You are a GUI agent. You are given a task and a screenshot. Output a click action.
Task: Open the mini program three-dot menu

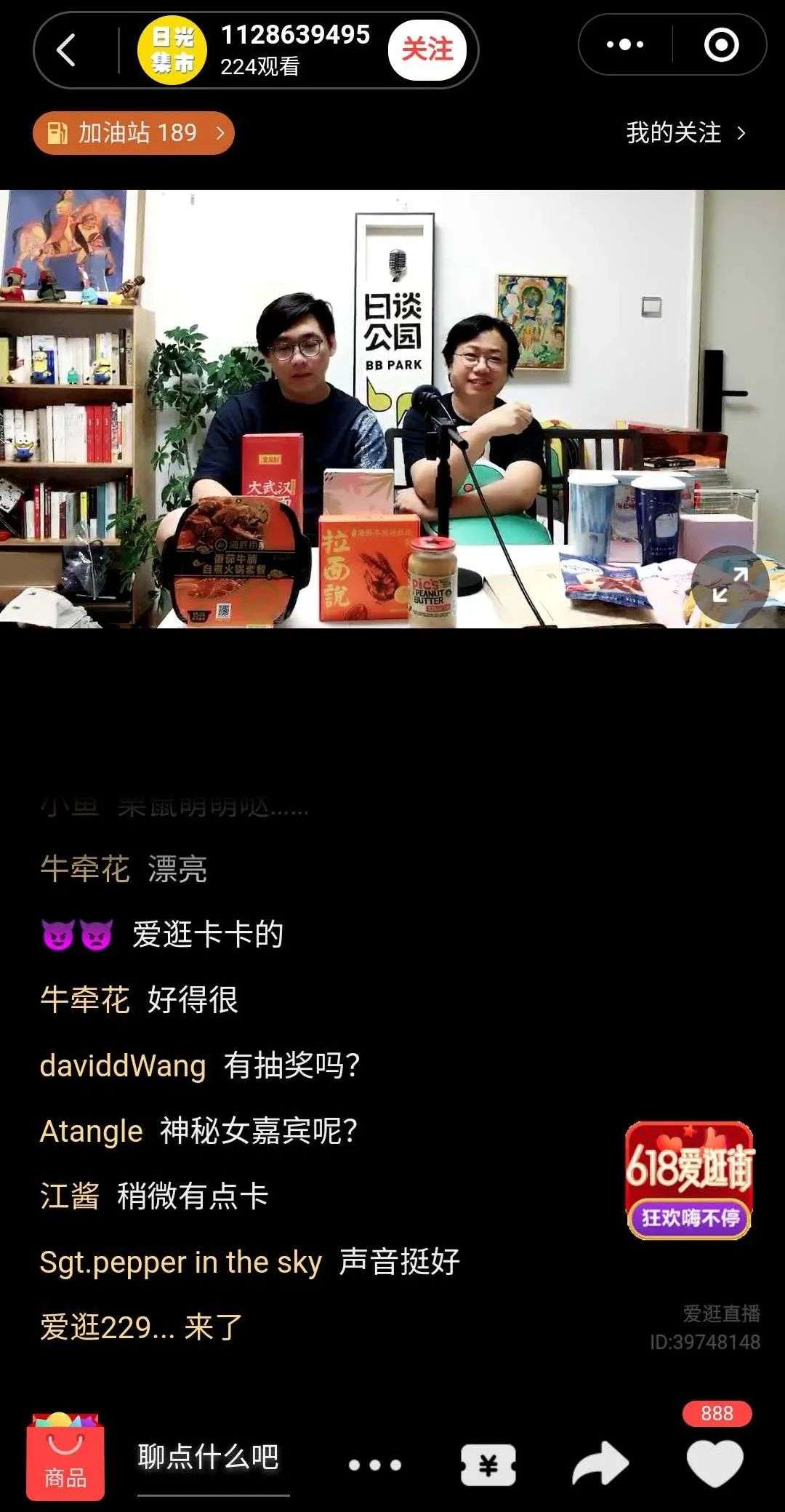click(625, 45)
